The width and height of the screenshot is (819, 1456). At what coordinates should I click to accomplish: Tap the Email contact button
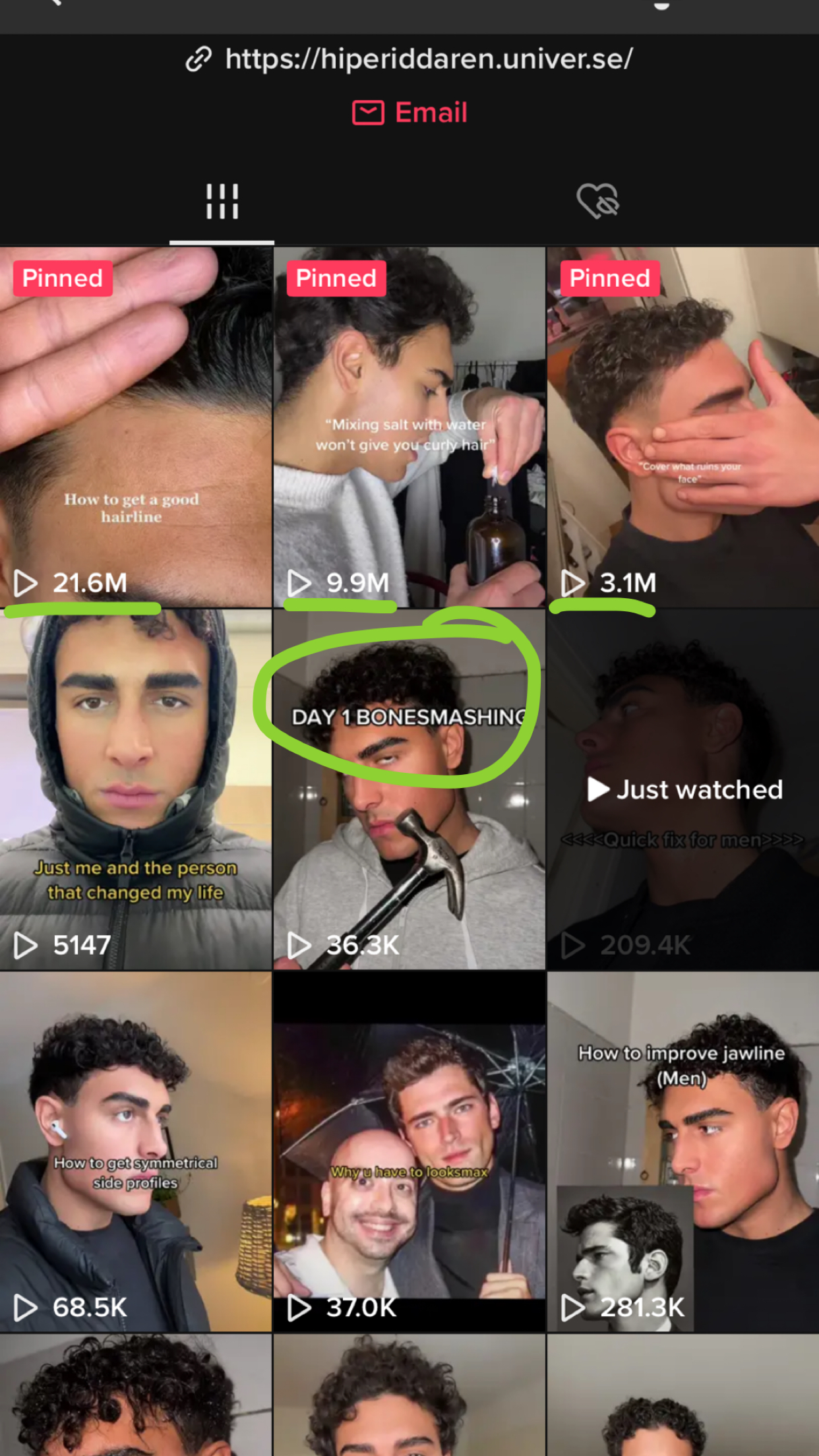click(x=410, y=113)
